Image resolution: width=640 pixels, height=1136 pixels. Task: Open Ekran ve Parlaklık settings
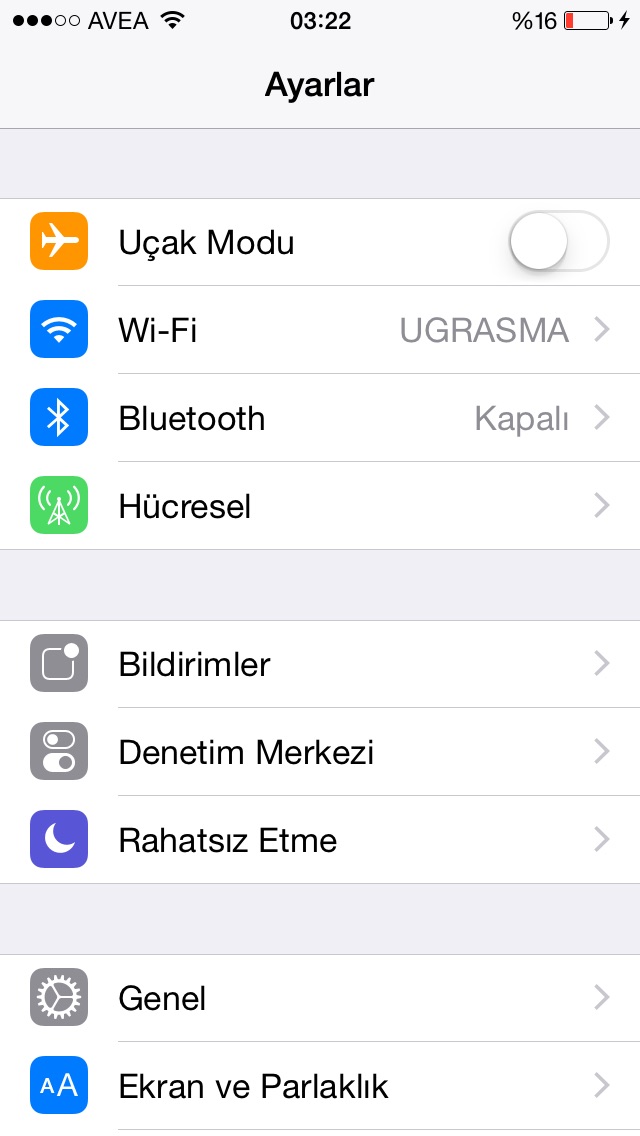(x=320, y=1085)
